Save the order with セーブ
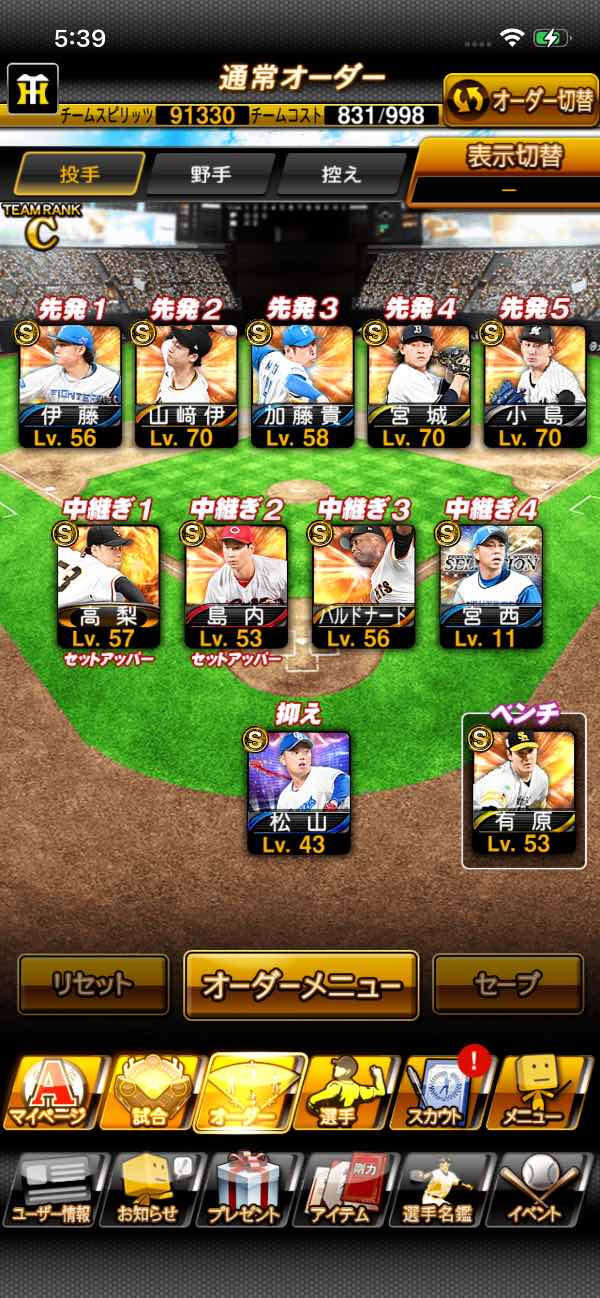The image size is (600, 1298). (508, 984)
